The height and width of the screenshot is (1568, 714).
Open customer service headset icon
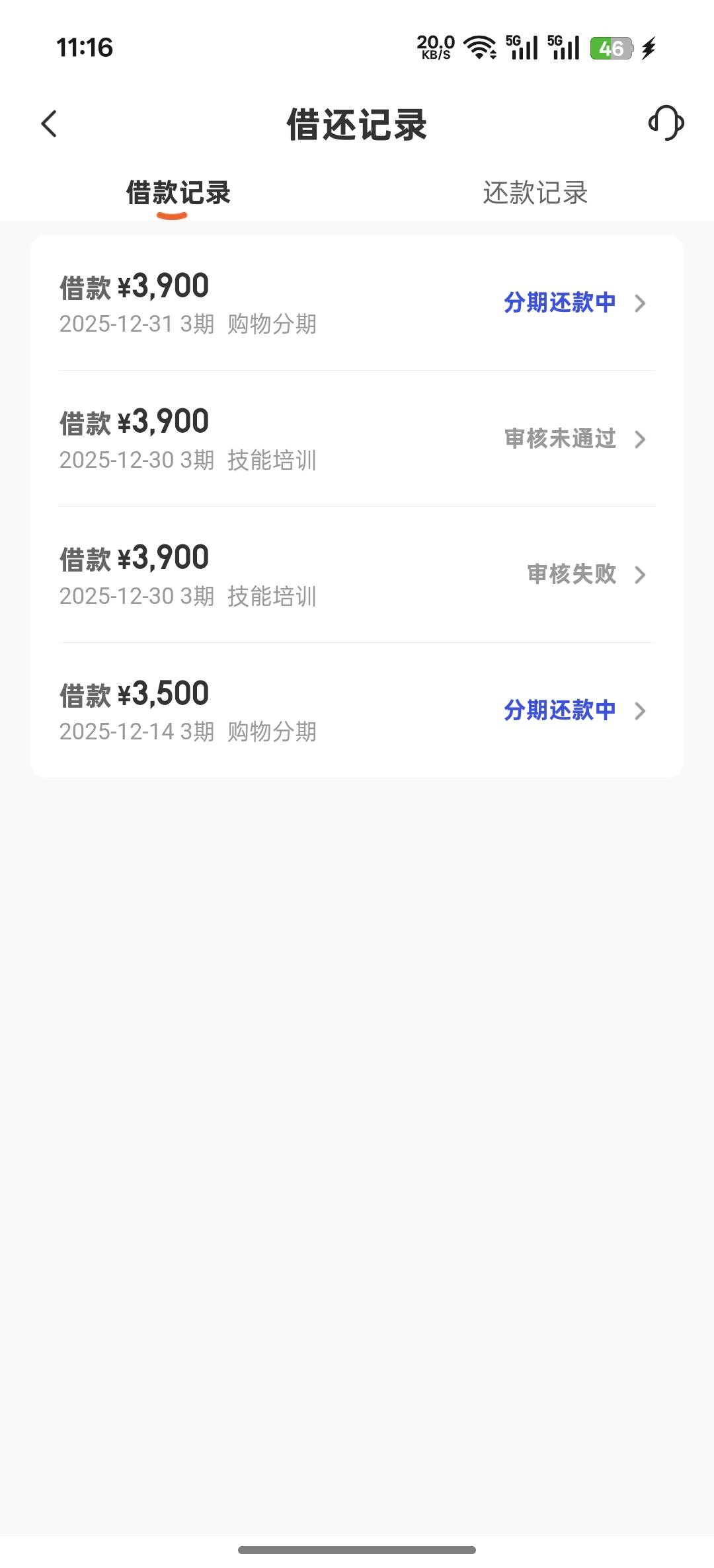click(665, 124)
